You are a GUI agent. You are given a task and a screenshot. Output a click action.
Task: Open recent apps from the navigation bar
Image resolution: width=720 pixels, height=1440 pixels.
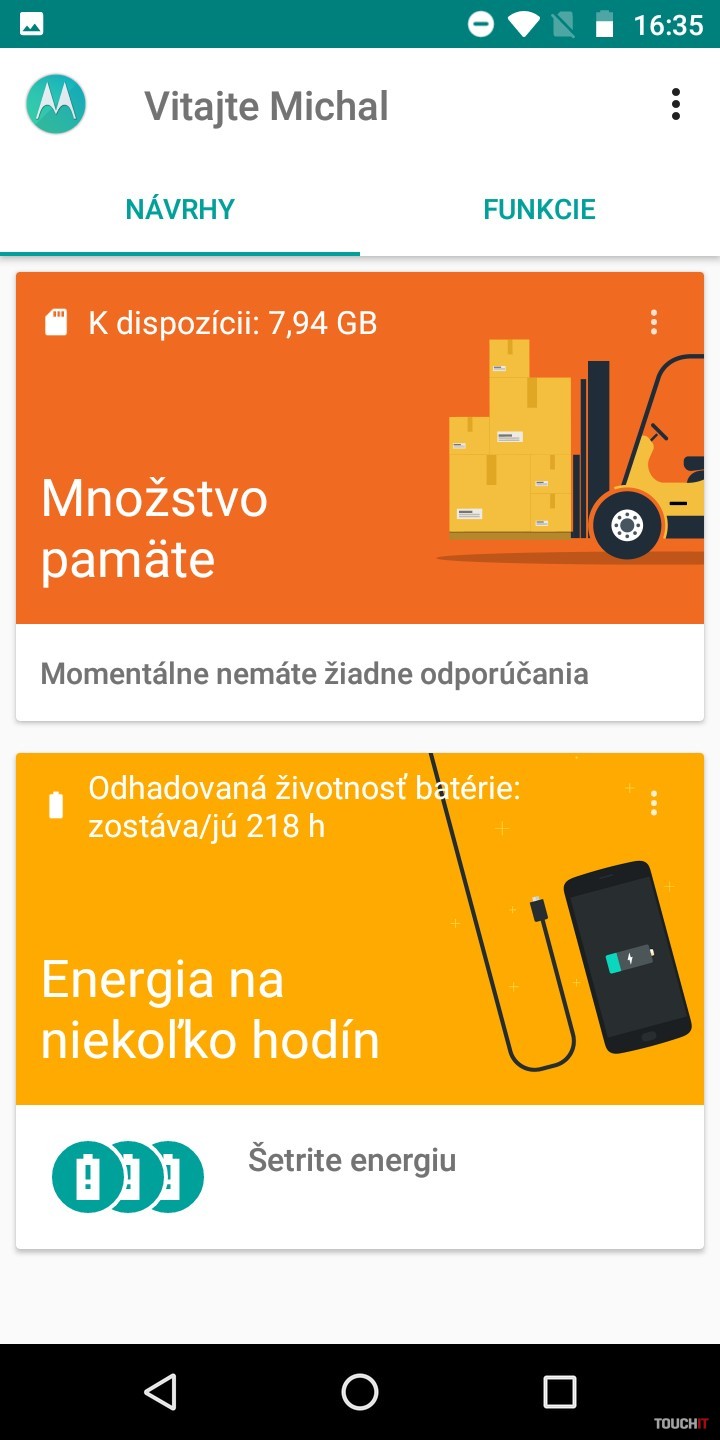[x=559, y=1391]
